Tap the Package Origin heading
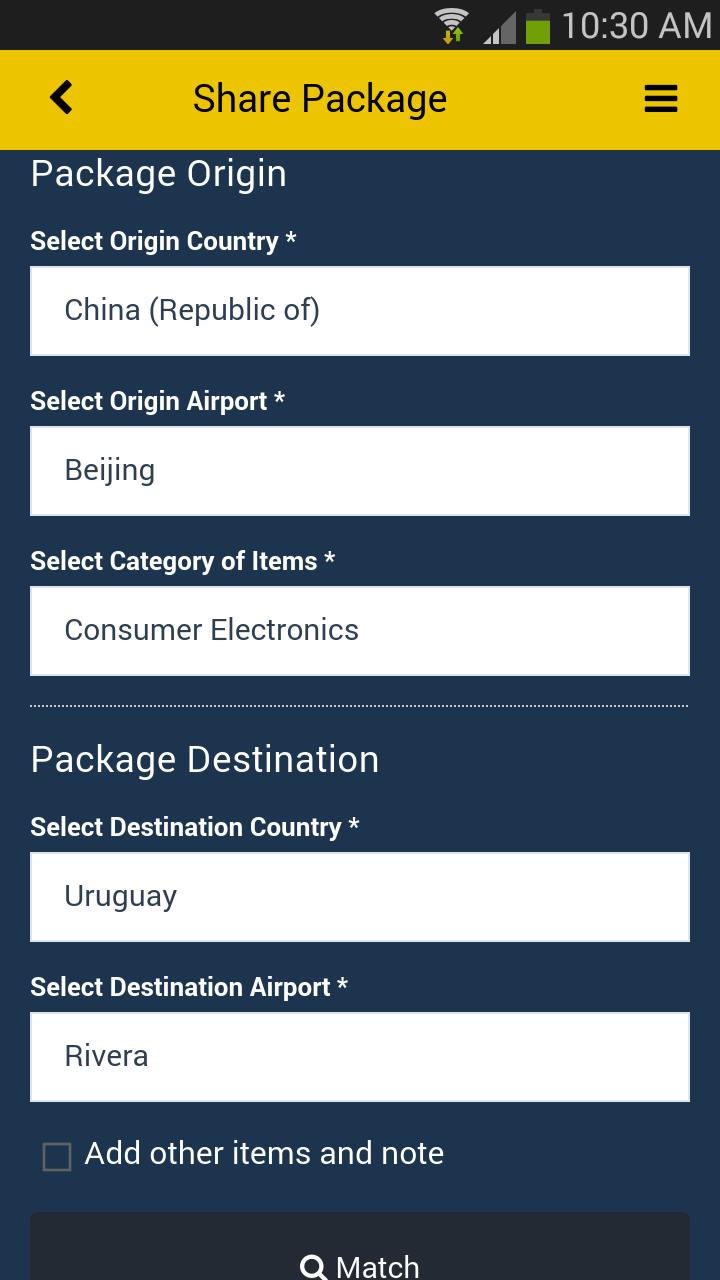Image resolution: width=720 pixels, height=1280 pixels. pyautogui.click(x=158, y=173)
